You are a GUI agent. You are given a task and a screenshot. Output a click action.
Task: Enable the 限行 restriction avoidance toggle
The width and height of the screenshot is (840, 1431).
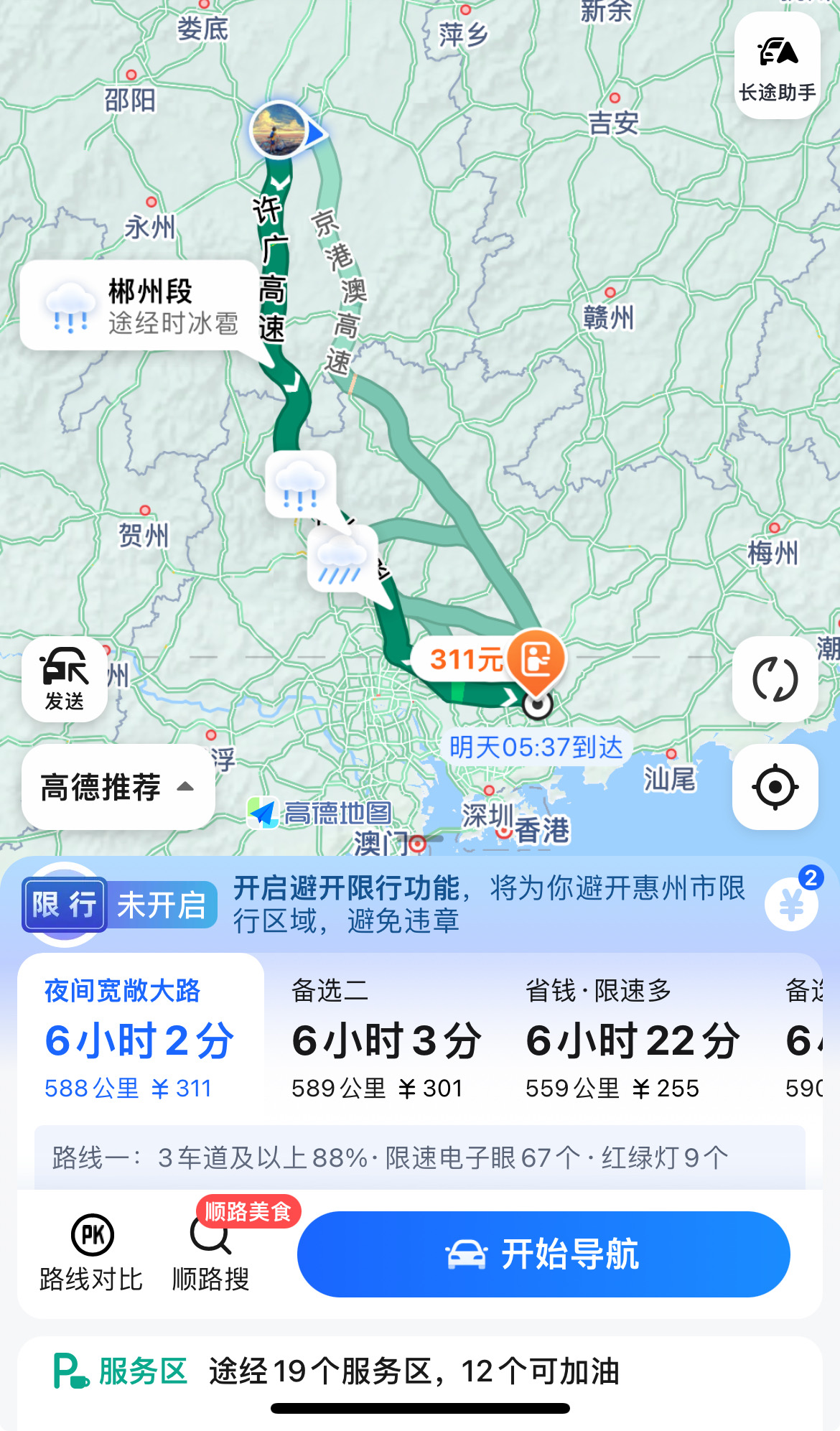[x=120, y=905]
